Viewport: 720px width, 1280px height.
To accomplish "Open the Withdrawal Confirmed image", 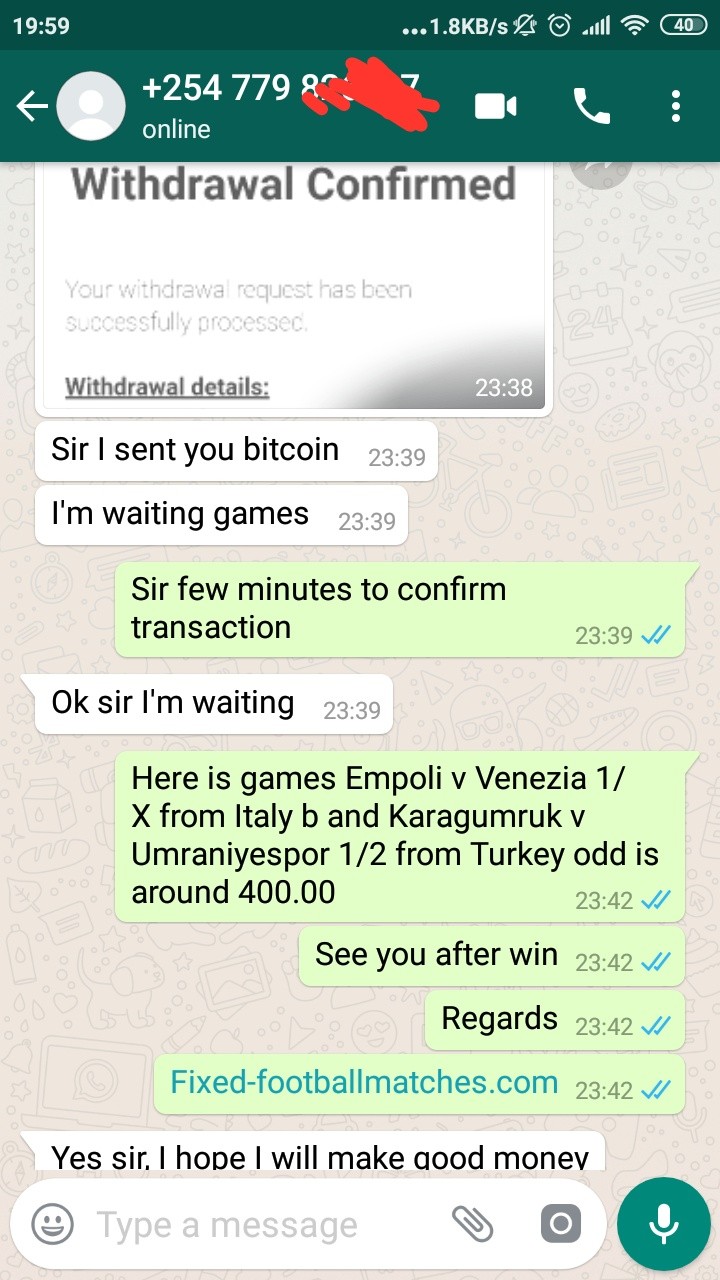I will point(294,285).
